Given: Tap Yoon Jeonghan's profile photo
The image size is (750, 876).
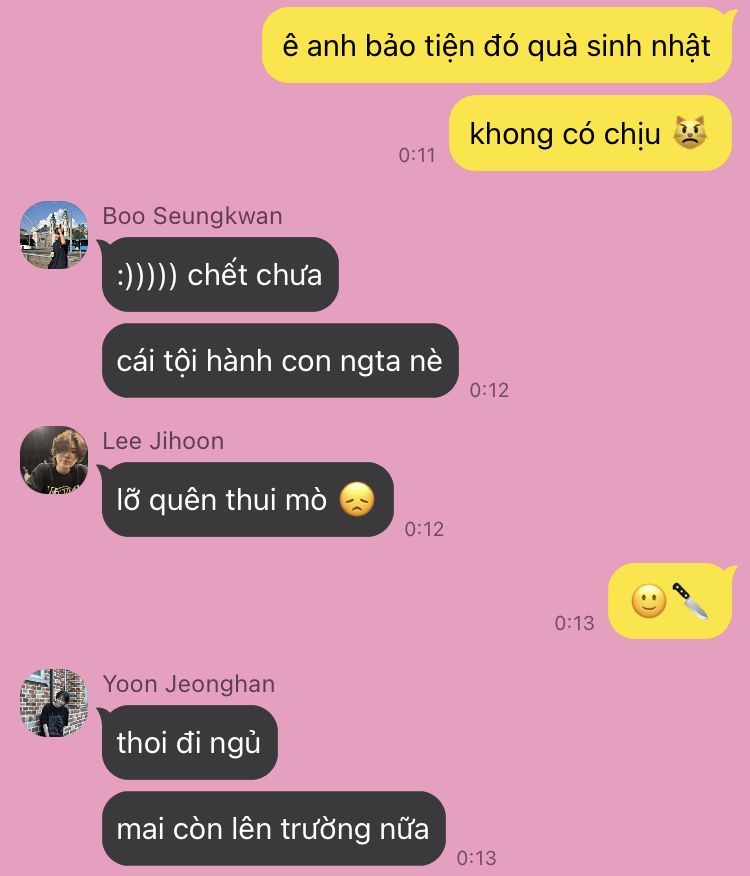Looking at the screenshot, I should click(x=54, y=703).
